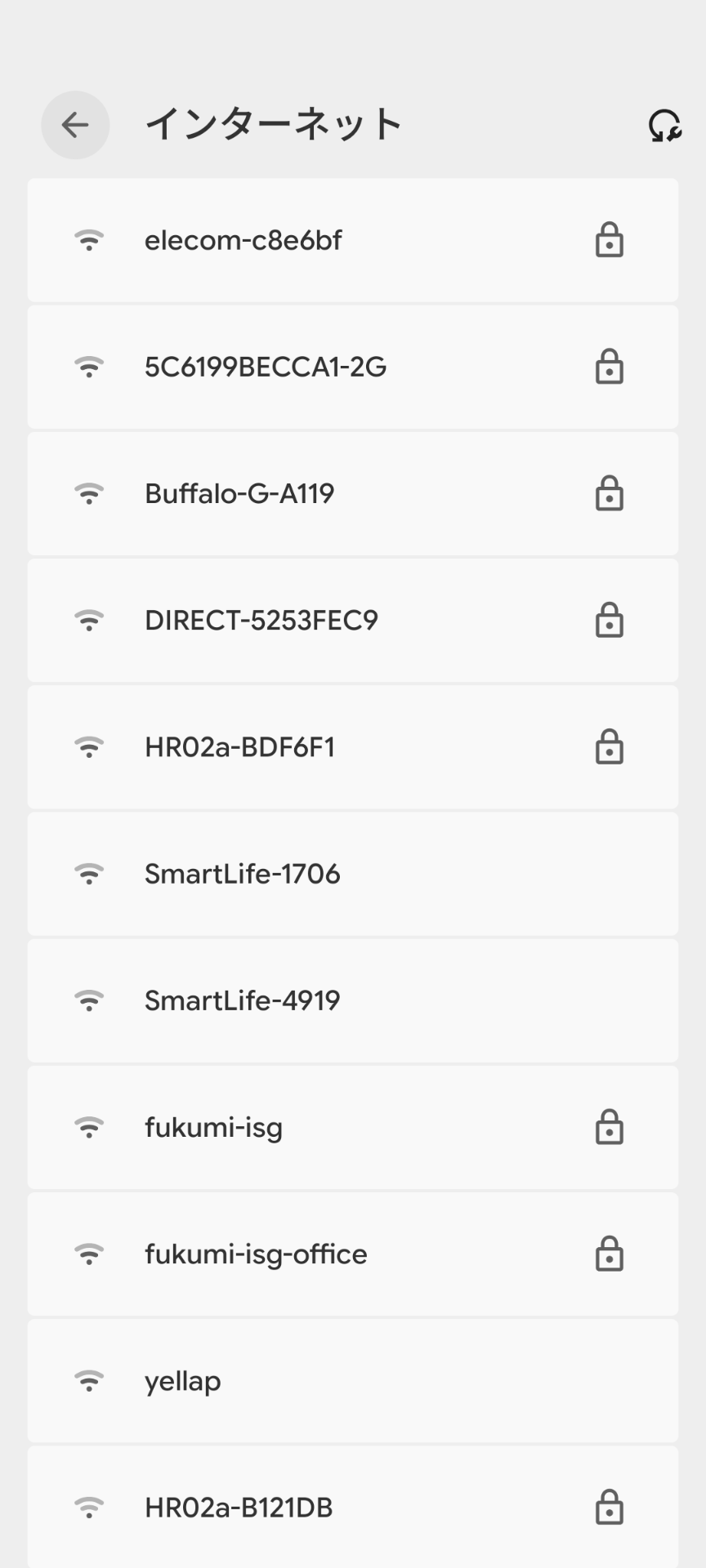Open Buffalo-G-A119 Wi-Fi network
The height and width of the screenshot is (1568, 706).
pos(353,493)
